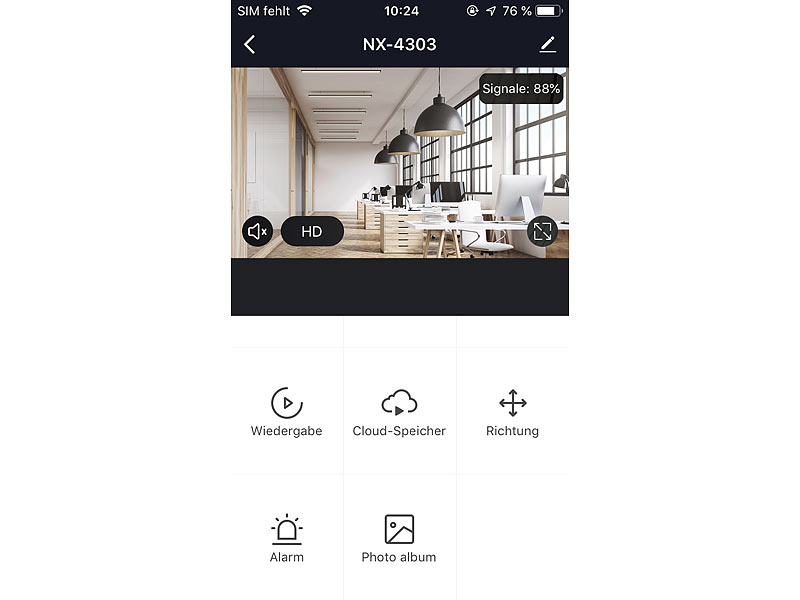800x600 pixels.
Task: Open Wiedergabe playback
Action: pos(287,412)
